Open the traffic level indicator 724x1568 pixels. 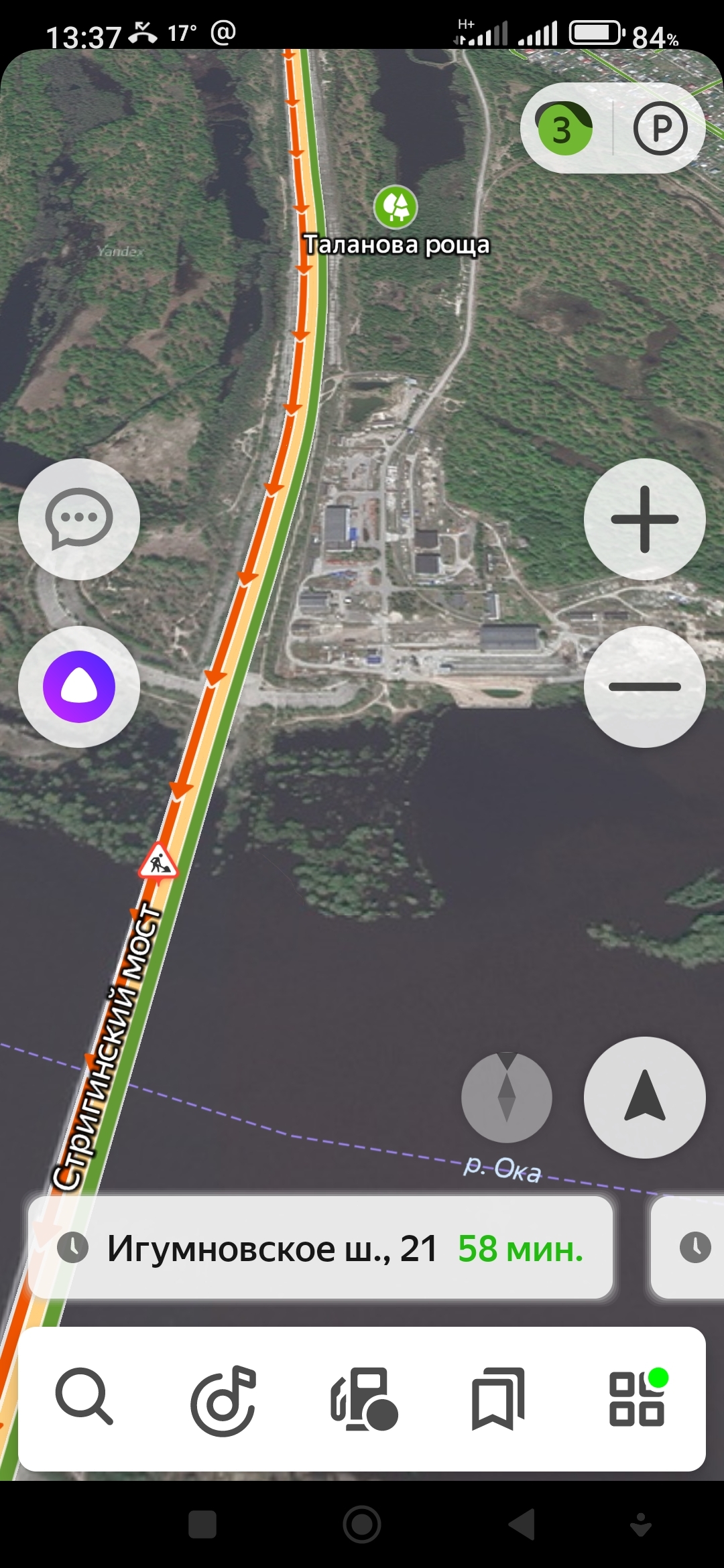click(x=564, y=129)
